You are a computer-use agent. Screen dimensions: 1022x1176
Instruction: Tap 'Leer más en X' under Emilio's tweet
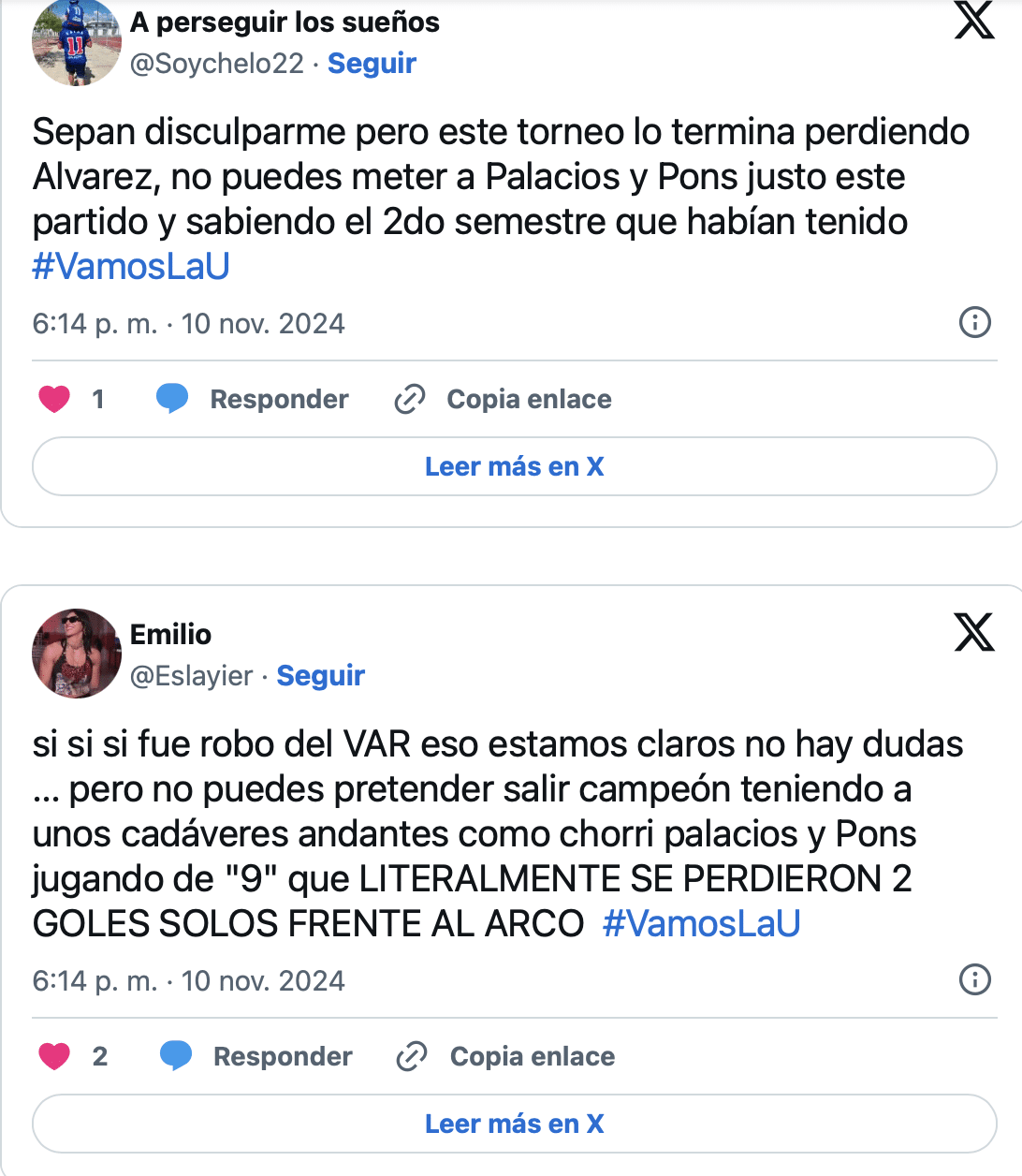click(514, 1124)
